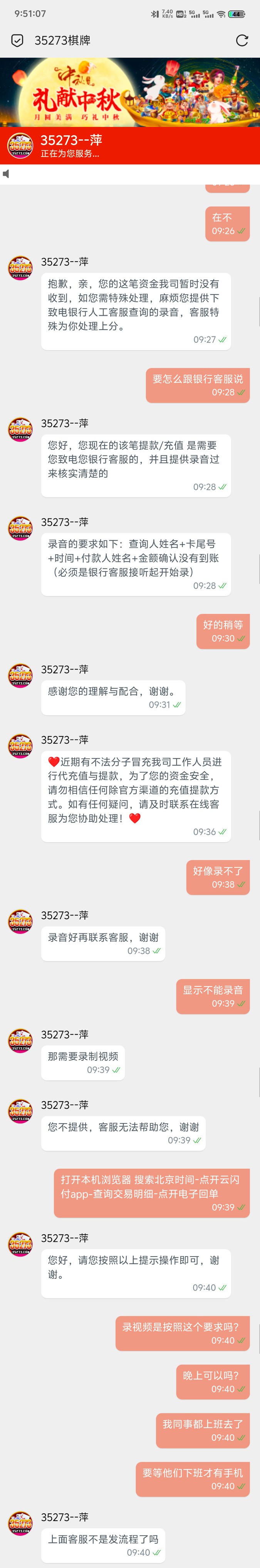Image resolution: width=260 pixels, height=1568 pixels.
Task: Open the 礼献中秋 promotional banner
Action: click(130, 93)
